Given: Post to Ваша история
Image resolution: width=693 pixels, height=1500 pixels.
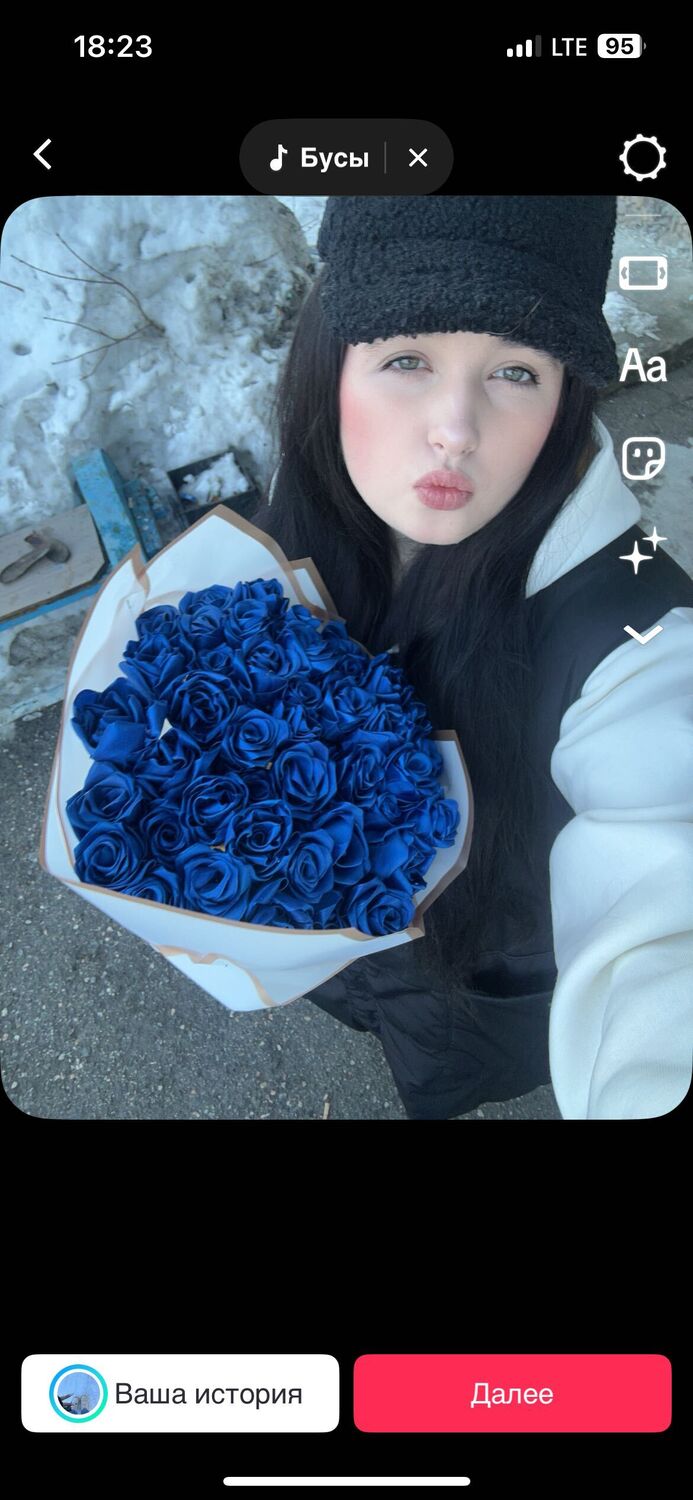Looking at the screenshot, I should [x=180, y=1393].
